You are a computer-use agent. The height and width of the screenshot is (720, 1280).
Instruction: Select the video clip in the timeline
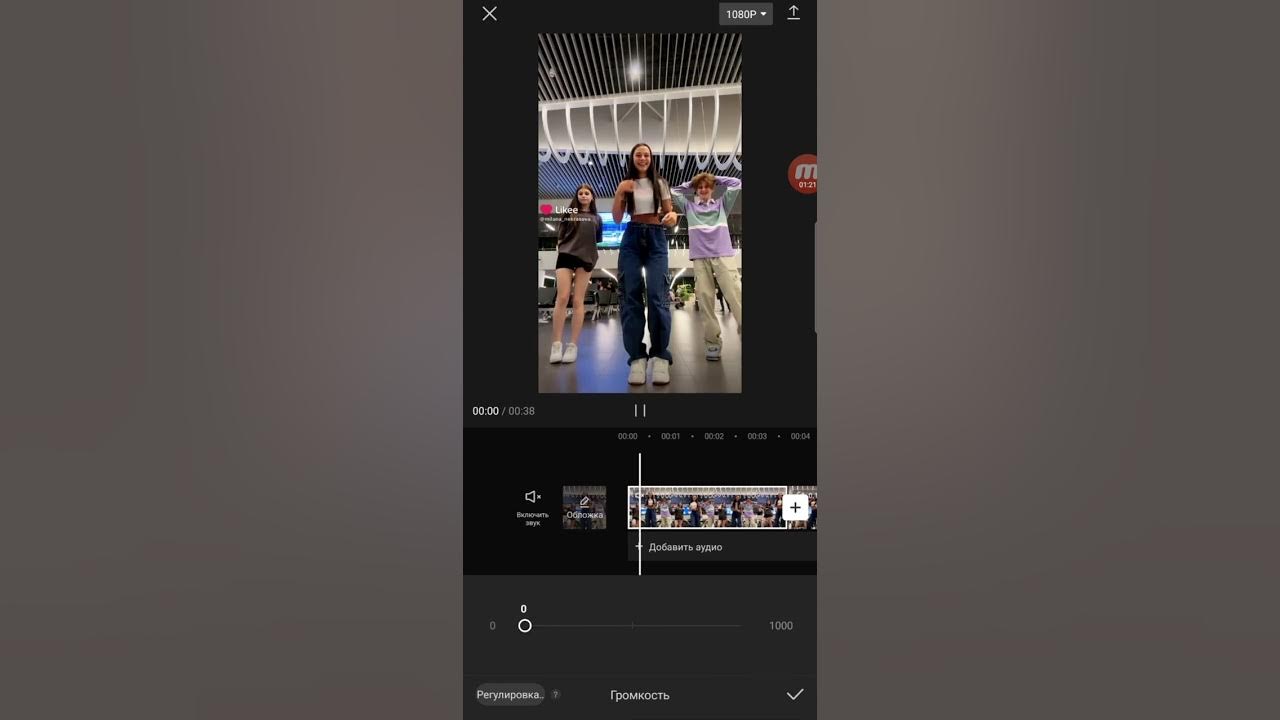pos(706,507)
